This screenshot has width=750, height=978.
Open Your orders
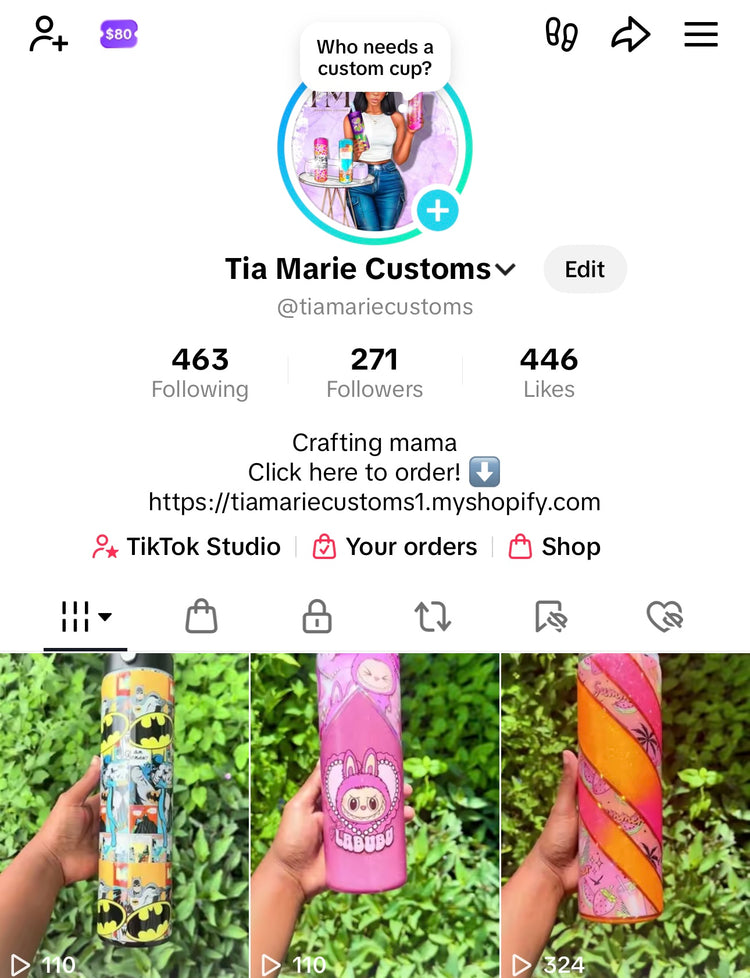pos(395,547)
